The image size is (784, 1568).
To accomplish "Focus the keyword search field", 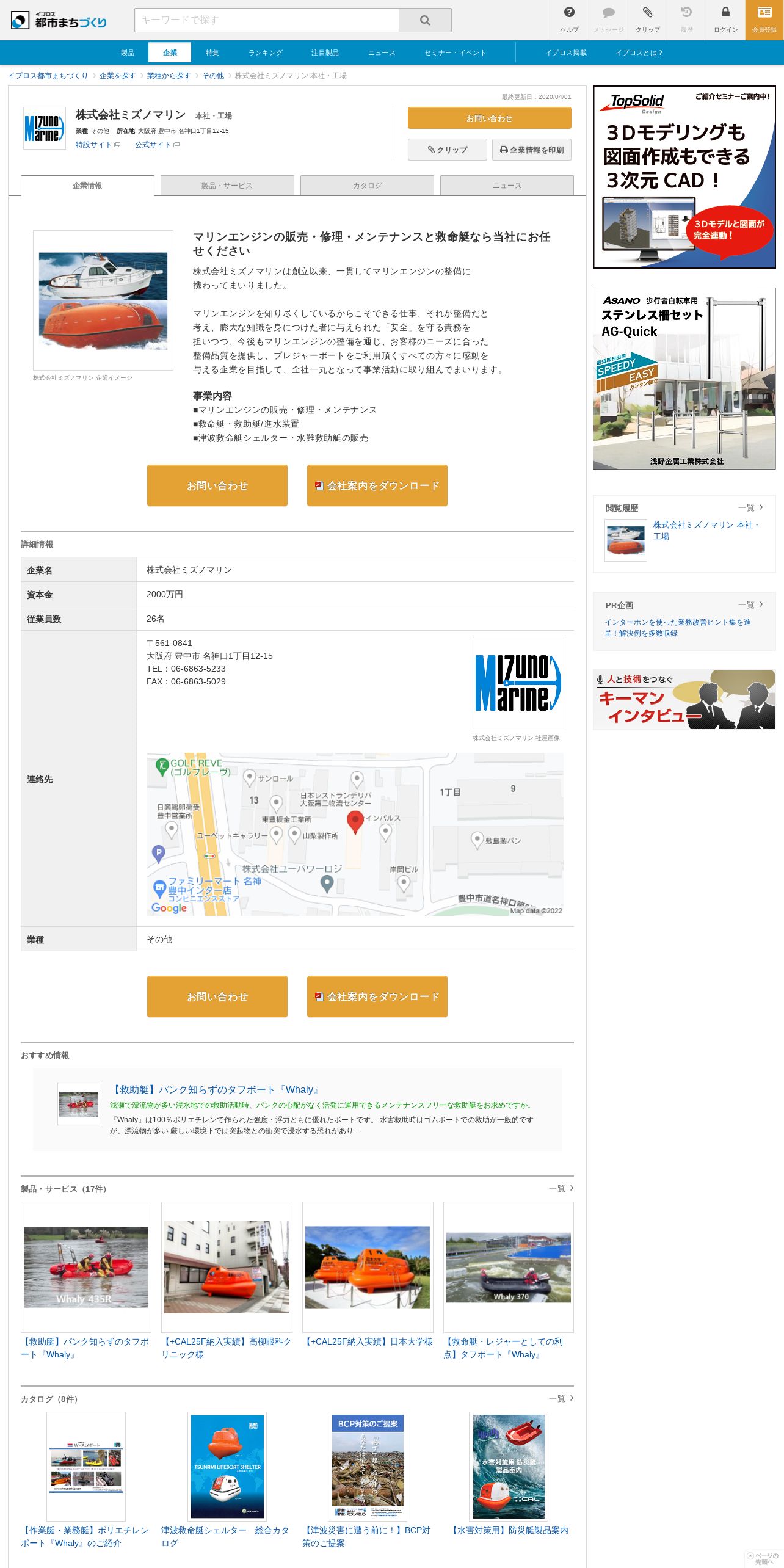I will point(267,20).
